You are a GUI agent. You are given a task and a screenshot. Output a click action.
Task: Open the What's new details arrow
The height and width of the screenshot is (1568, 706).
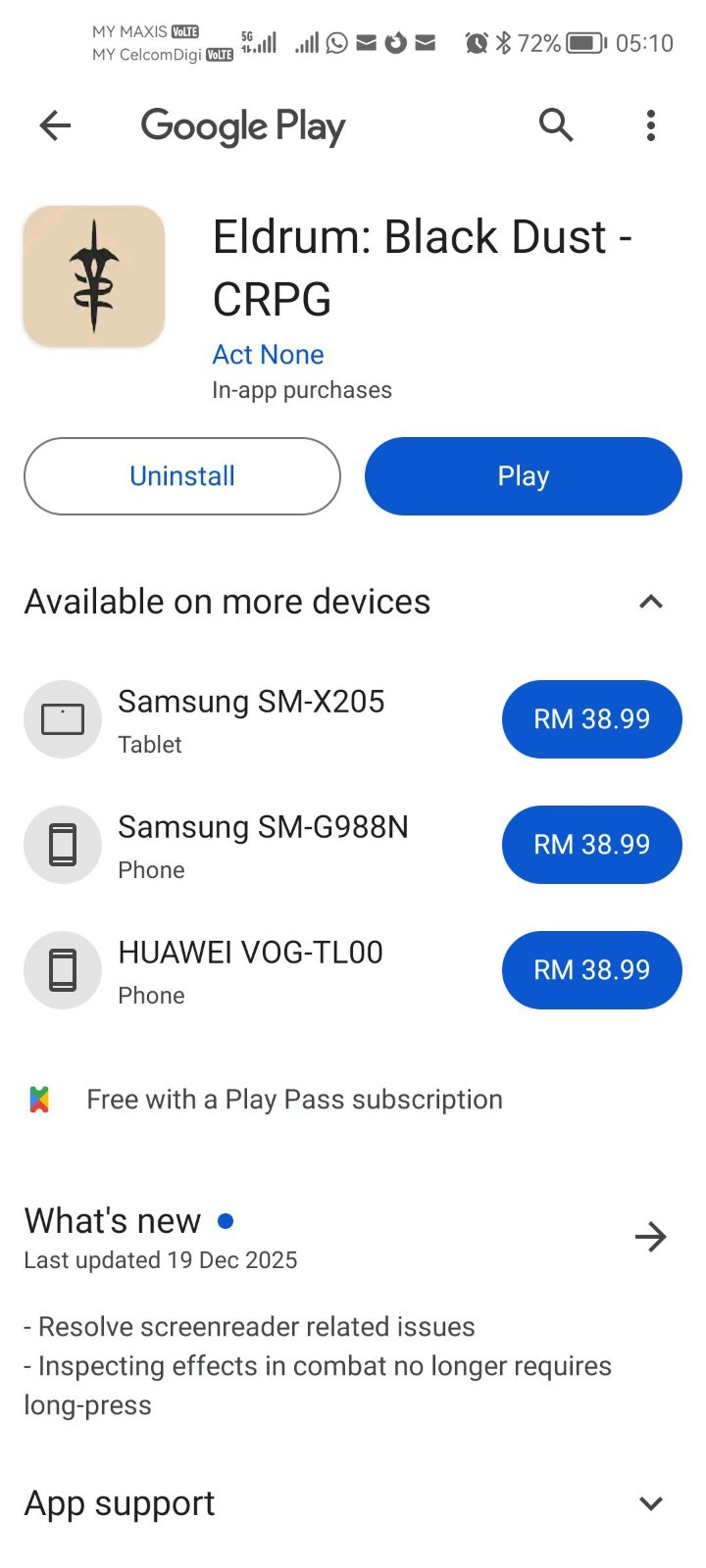coord(651,1237)
